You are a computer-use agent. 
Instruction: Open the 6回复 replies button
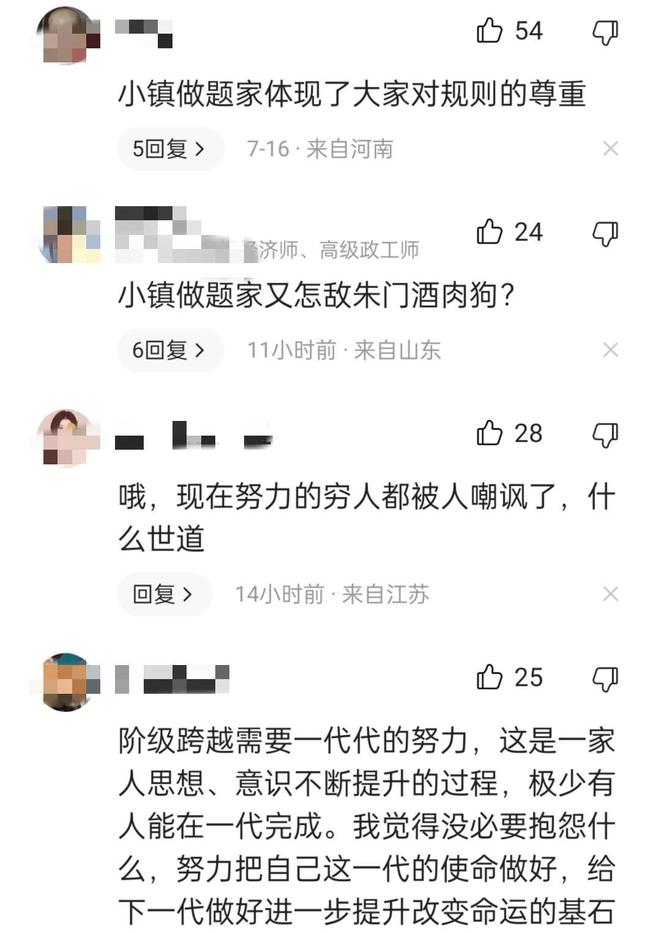tap(170, 350)
